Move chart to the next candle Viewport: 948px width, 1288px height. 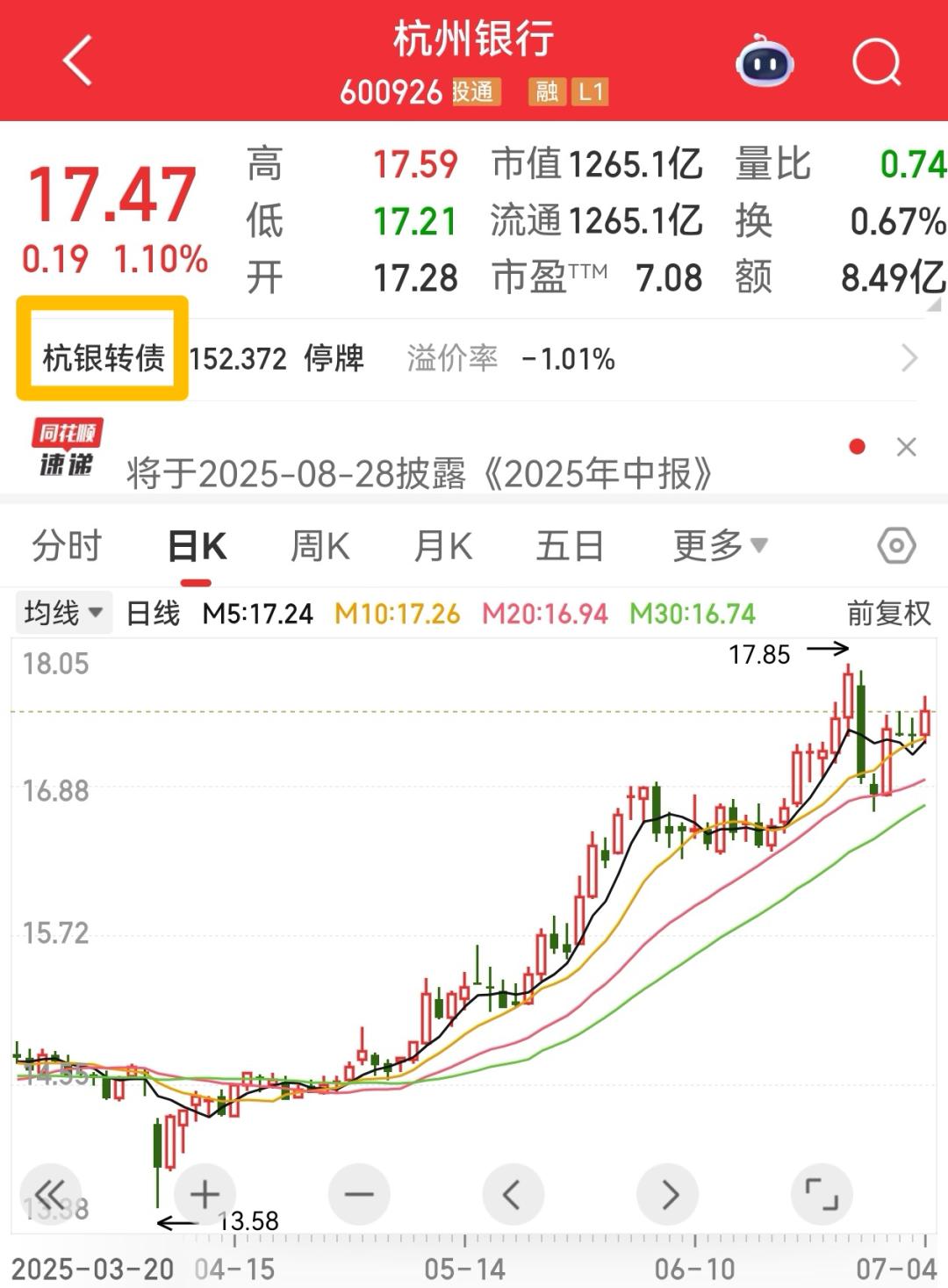668,1194
